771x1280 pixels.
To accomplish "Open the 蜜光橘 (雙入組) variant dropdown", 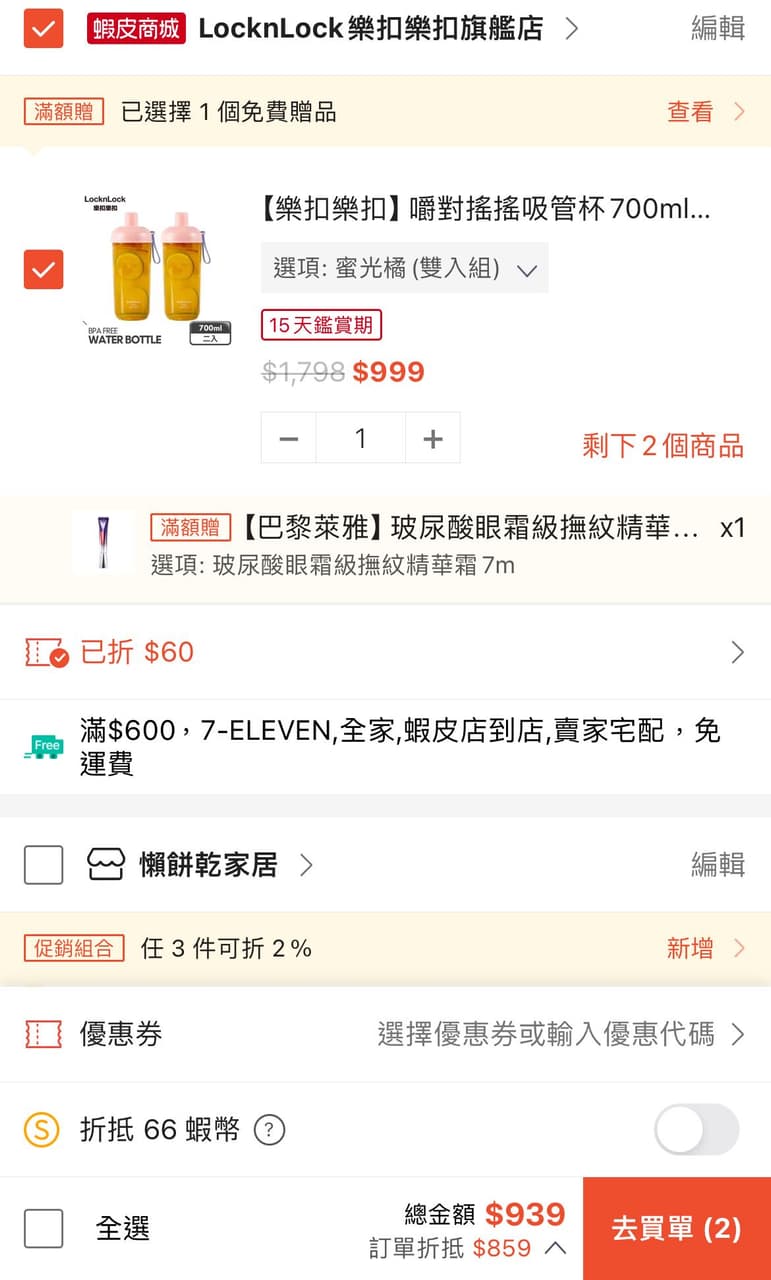I will pos(404,268).
